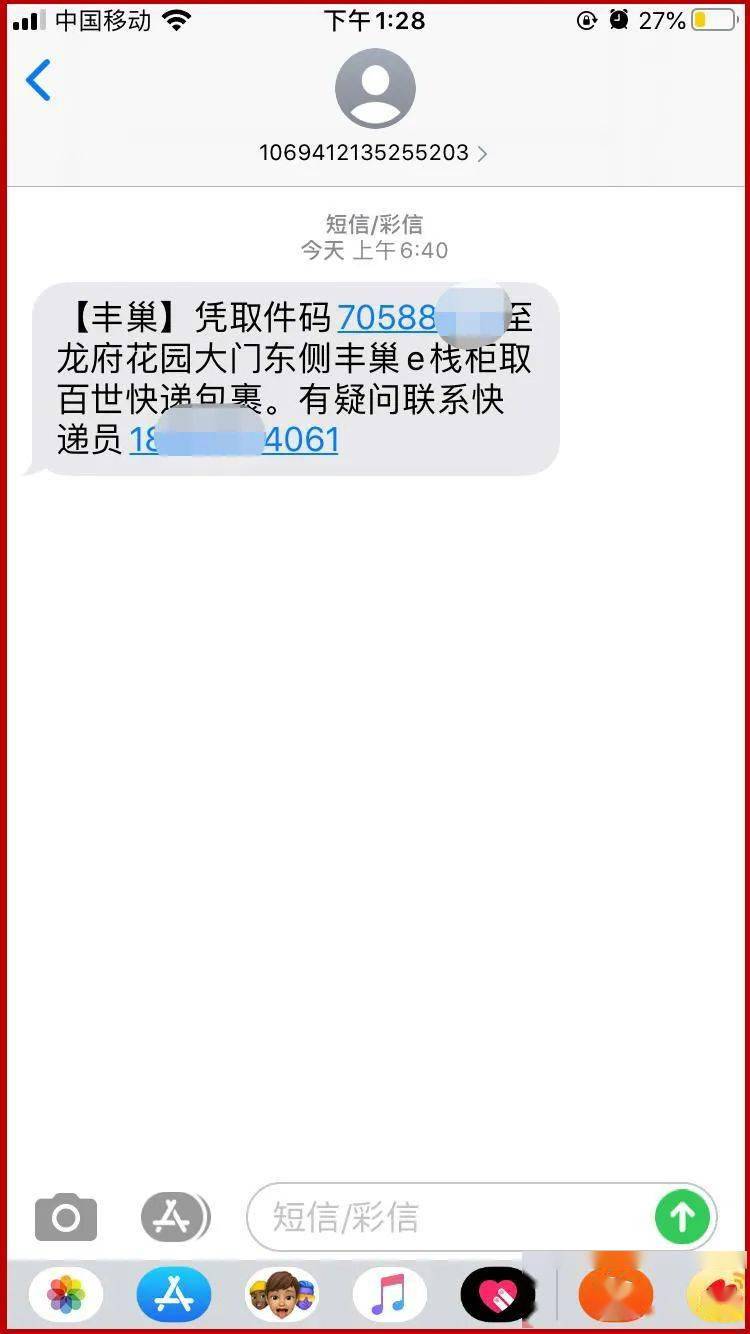Send the message with the green arrow

point(683,1217)
